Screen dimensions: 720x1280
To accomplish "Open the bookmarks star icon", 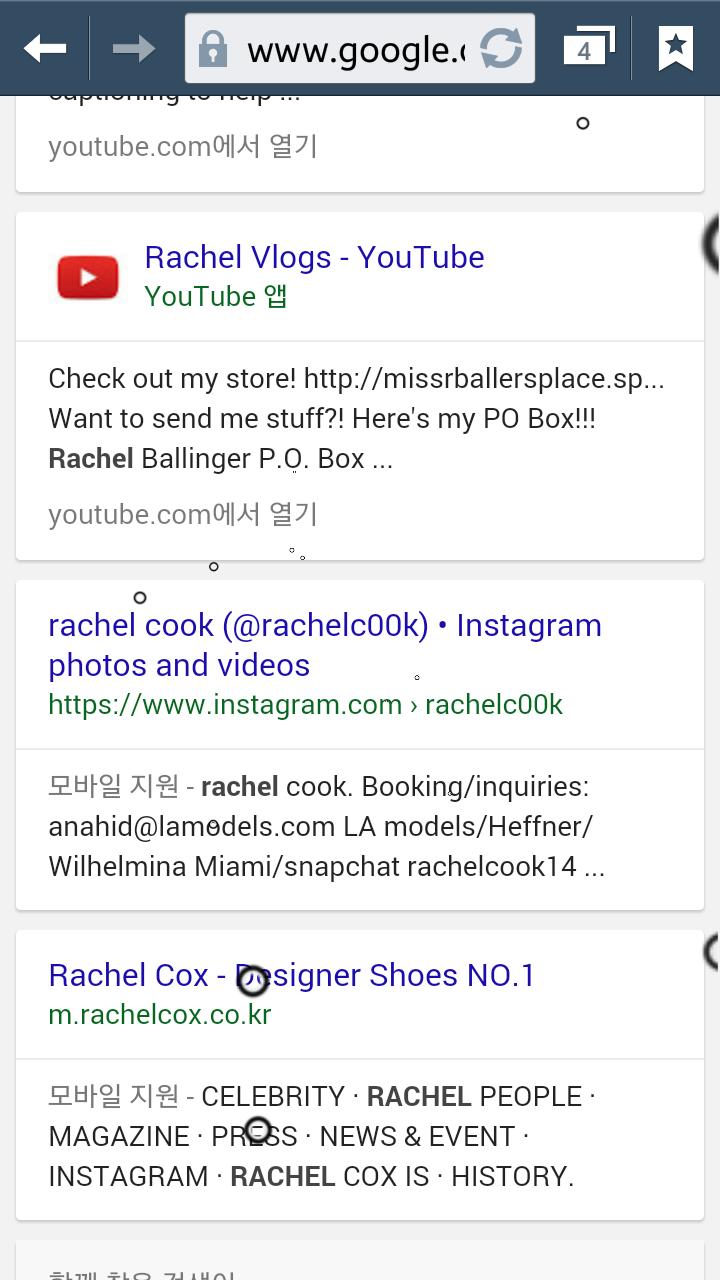I will click(x=676, y=47).
